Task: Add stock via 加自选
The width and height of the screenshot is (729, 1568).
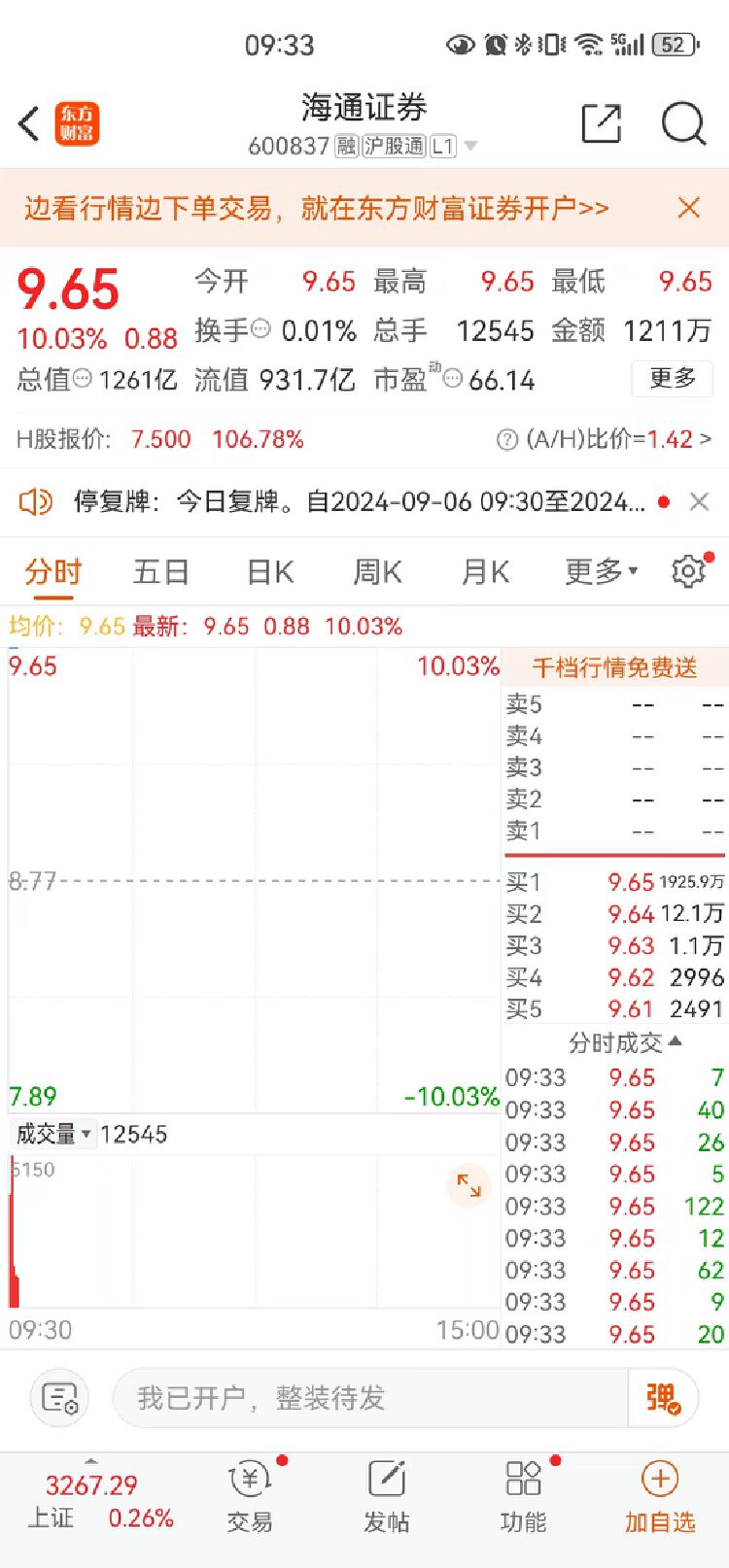Action: click(660, 1497)
